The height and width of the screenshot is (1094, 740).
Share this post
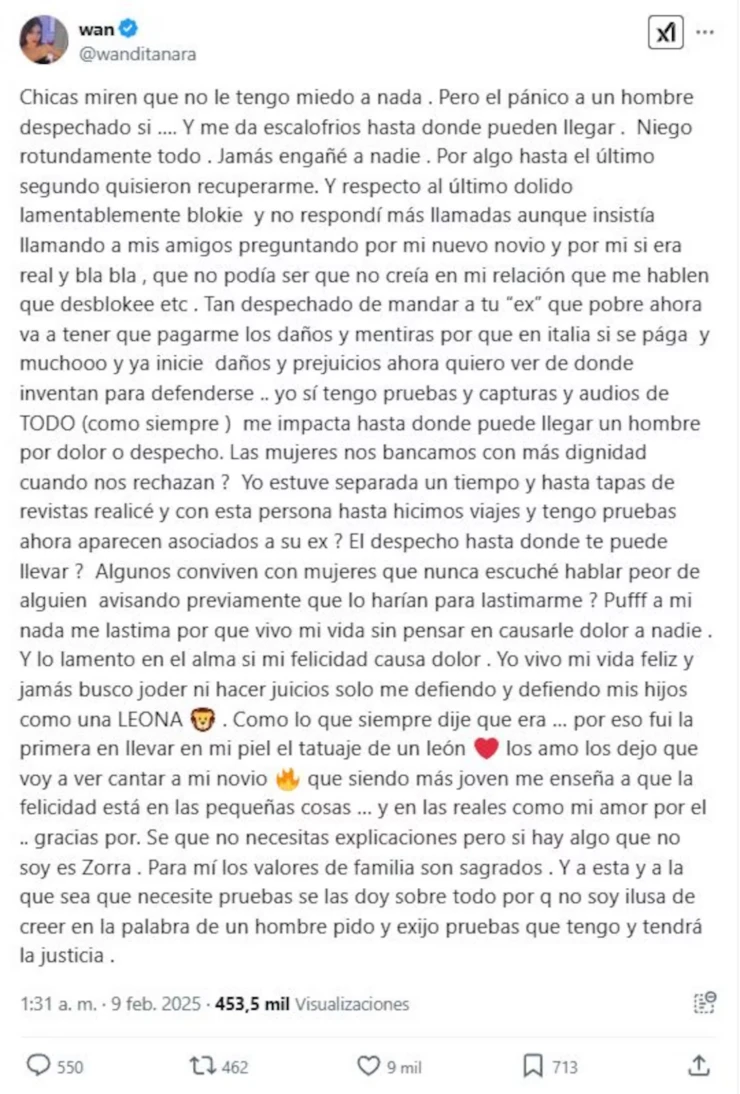click(x=700, y=1066)
